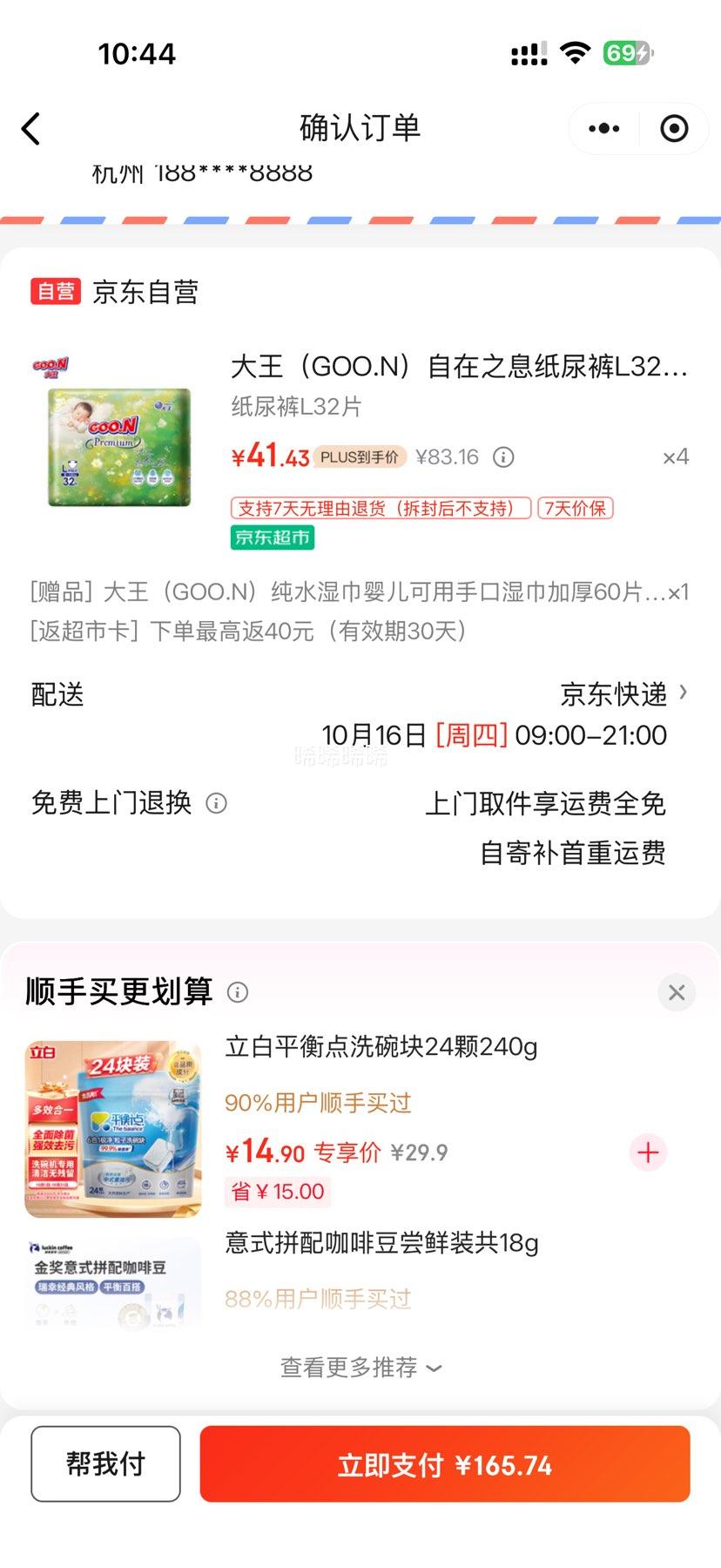Open the info icon beside 免费上门退换
Viewport: 721px width, 1568px height.
216,803
